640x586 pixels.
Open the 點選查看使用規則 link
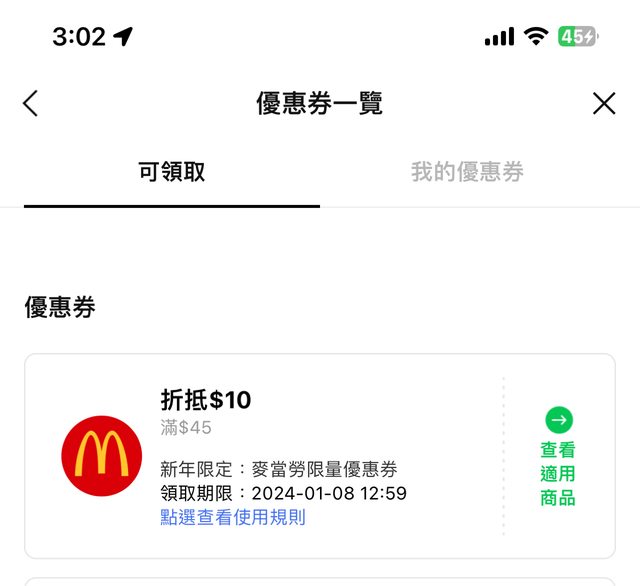click(233, 517)
